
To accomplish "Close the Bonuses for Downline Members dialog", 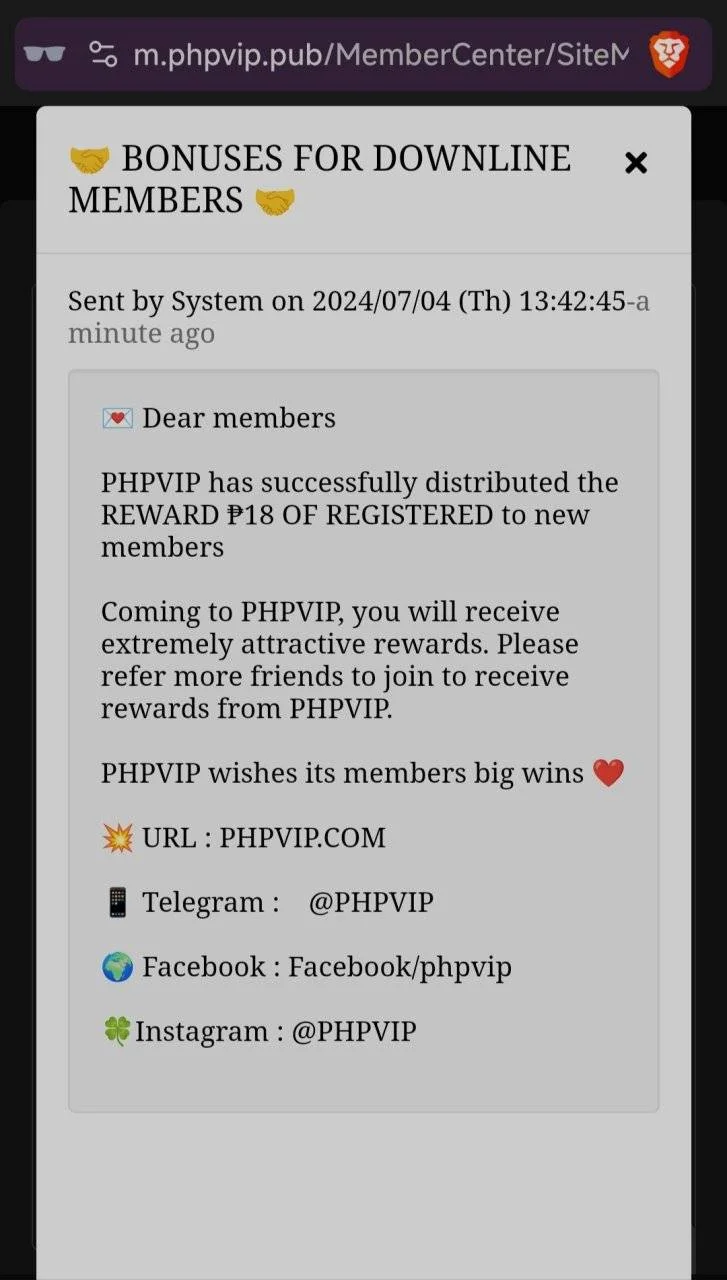I will pyautogui.click(x=636, y=163).
